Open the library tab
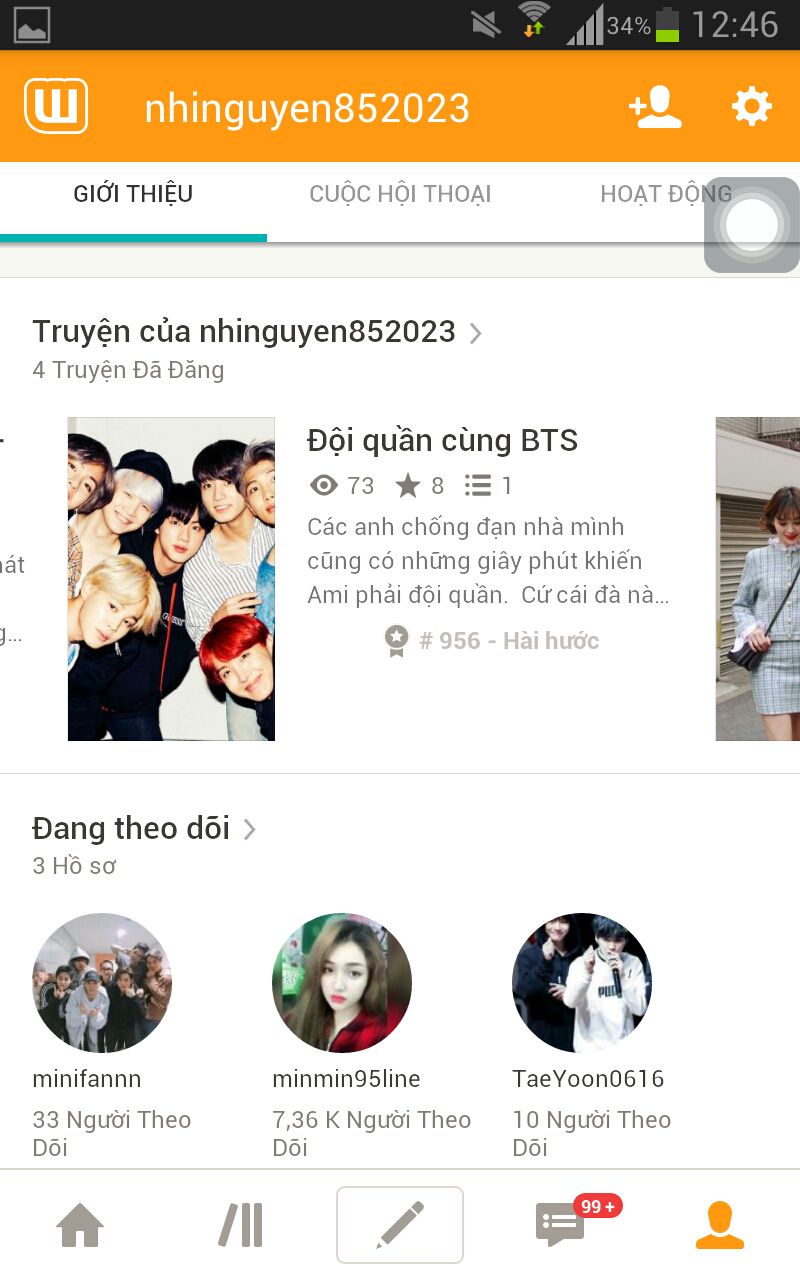 click(240, 1225)
